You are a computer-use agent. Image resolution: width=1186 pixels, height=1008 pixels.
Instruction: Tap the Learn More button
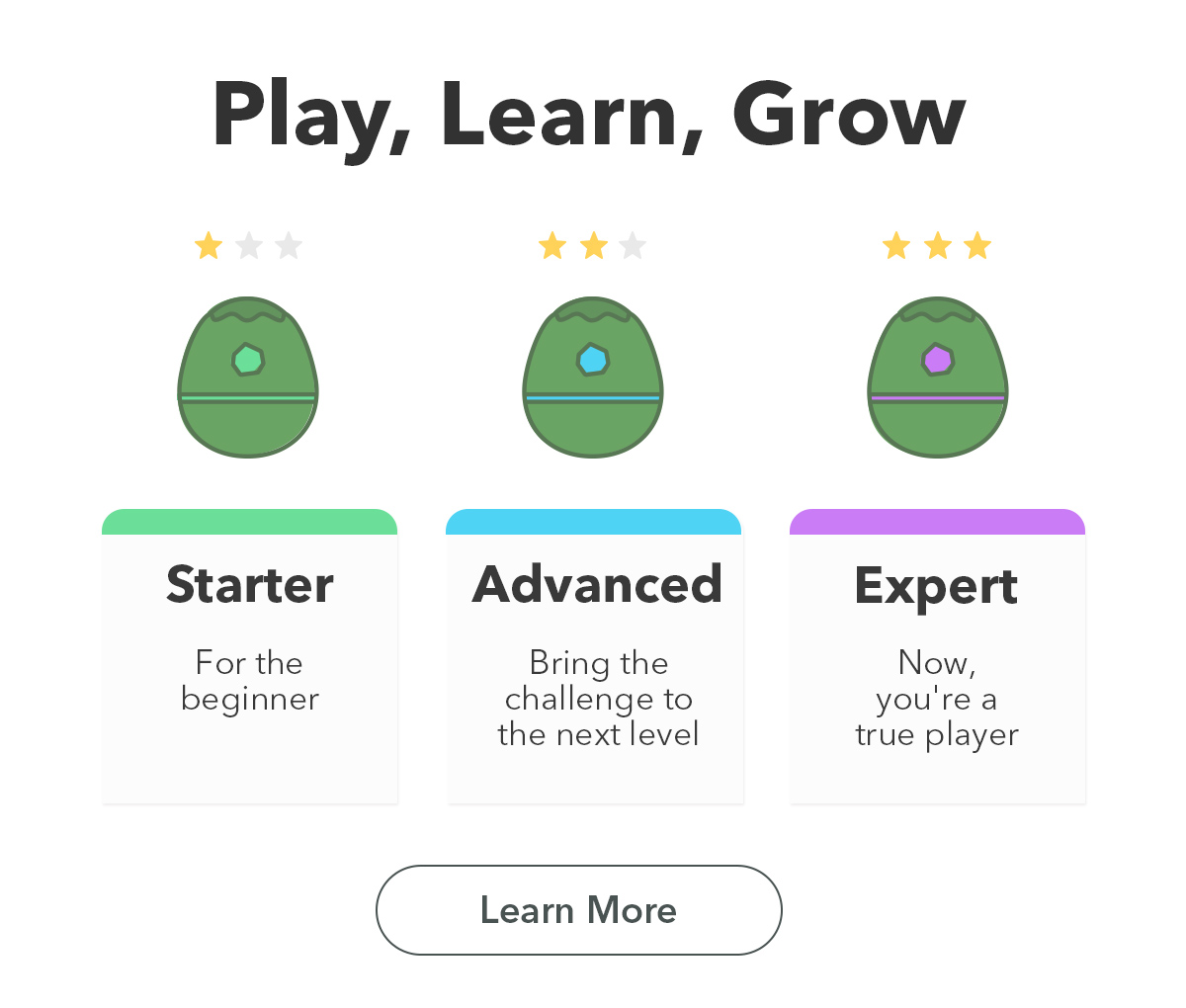578,910
